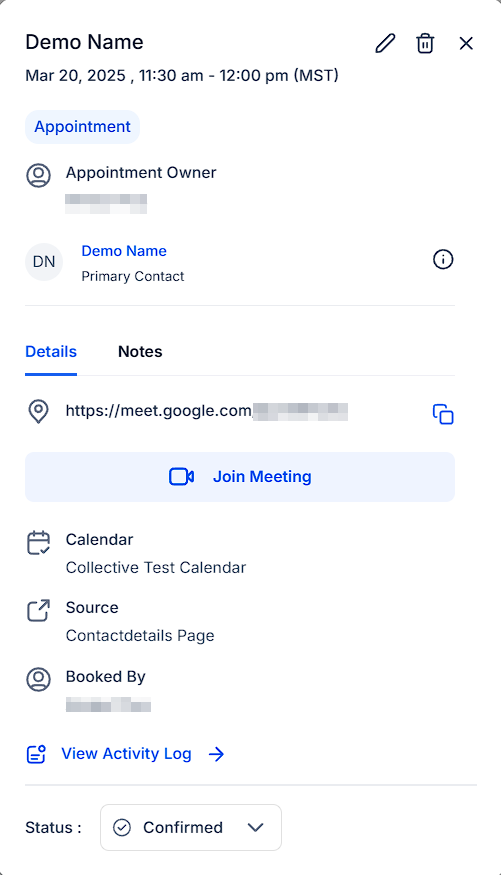View the activity log
The width and height of the screenshot is (501, 875).
pyautogui.click(x=126, y=754)
